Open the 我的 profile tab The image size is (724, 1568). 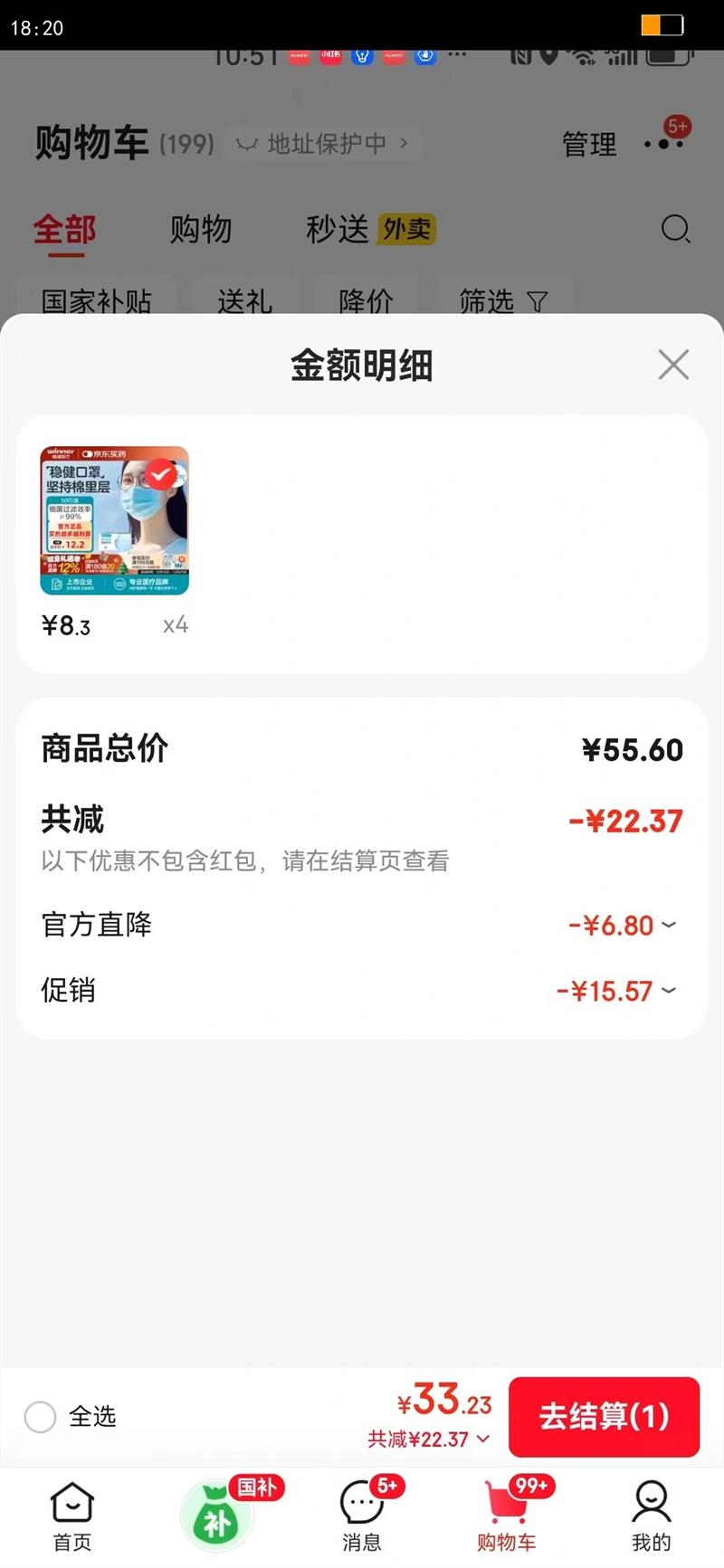coord(651,1516)
